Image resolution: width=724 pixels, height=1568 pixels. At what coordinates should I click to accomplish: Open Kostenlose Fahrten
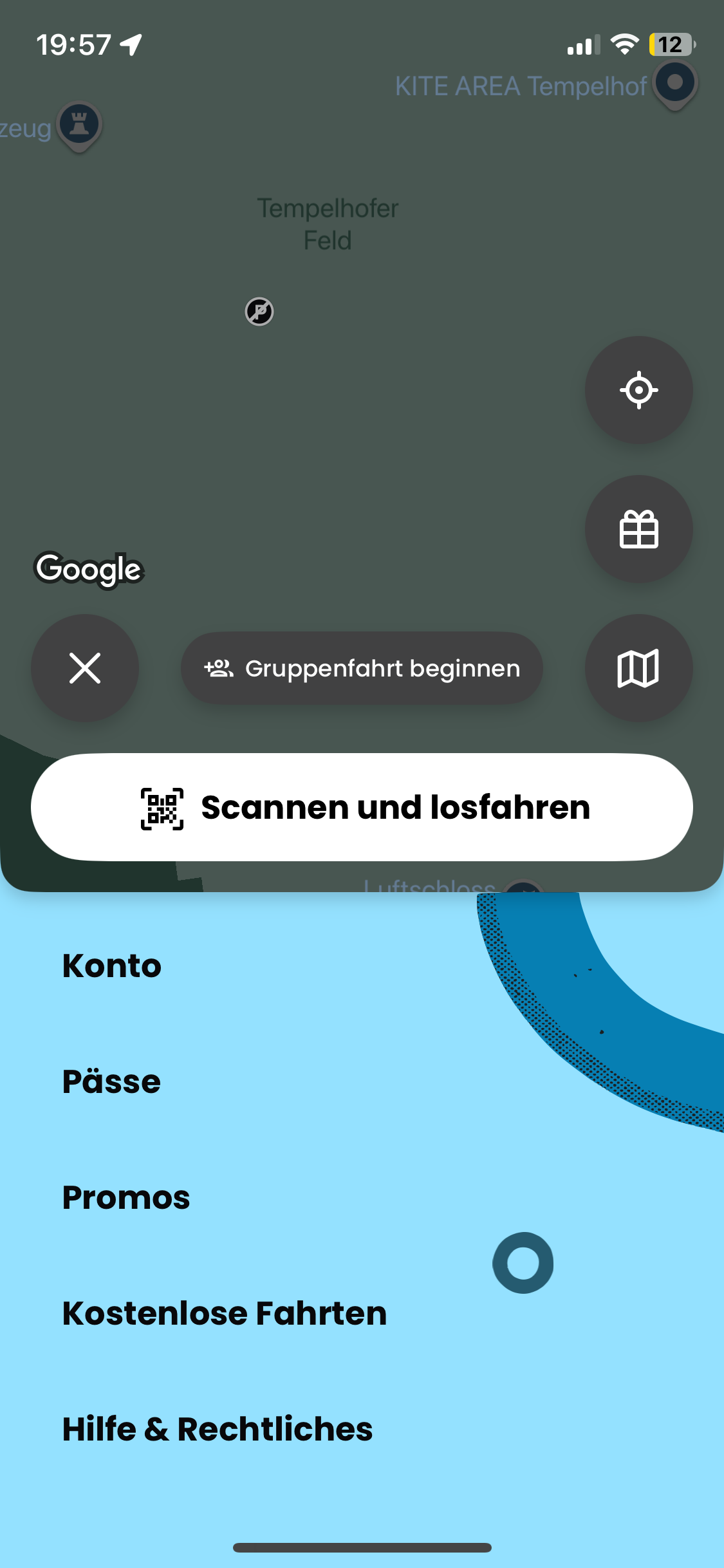coord(224,1313)
